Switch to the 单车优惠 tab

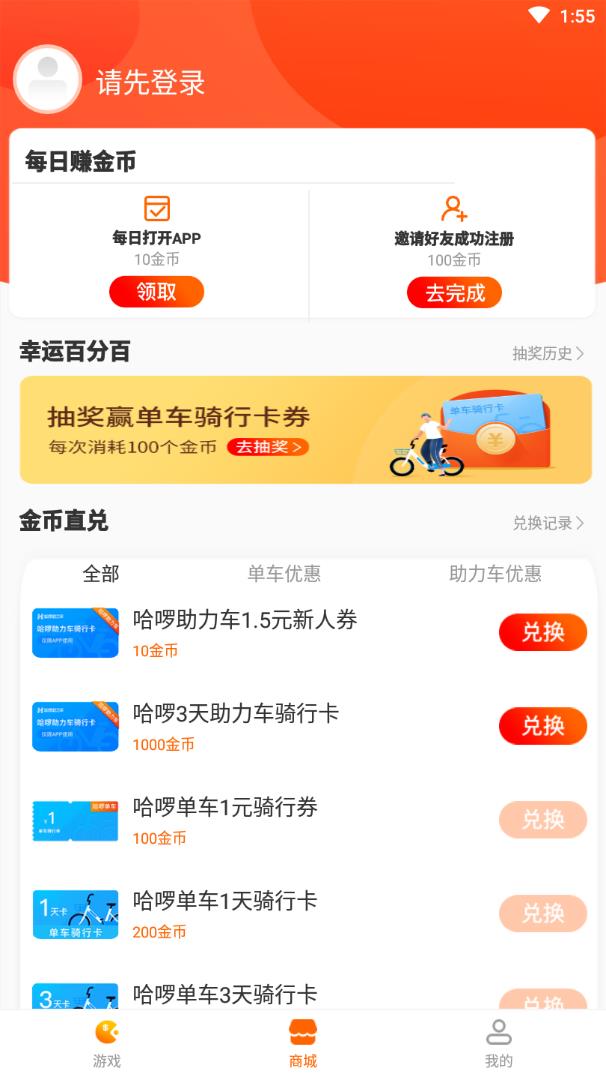tap(284, 574)
